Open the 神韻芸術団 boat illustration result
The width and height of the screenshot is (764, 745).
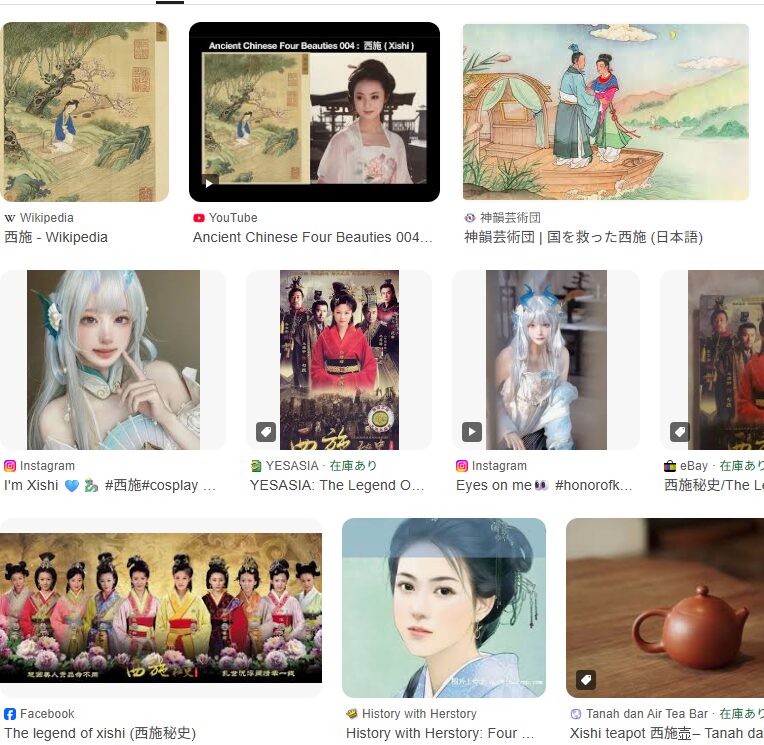(x=606, y=112)
